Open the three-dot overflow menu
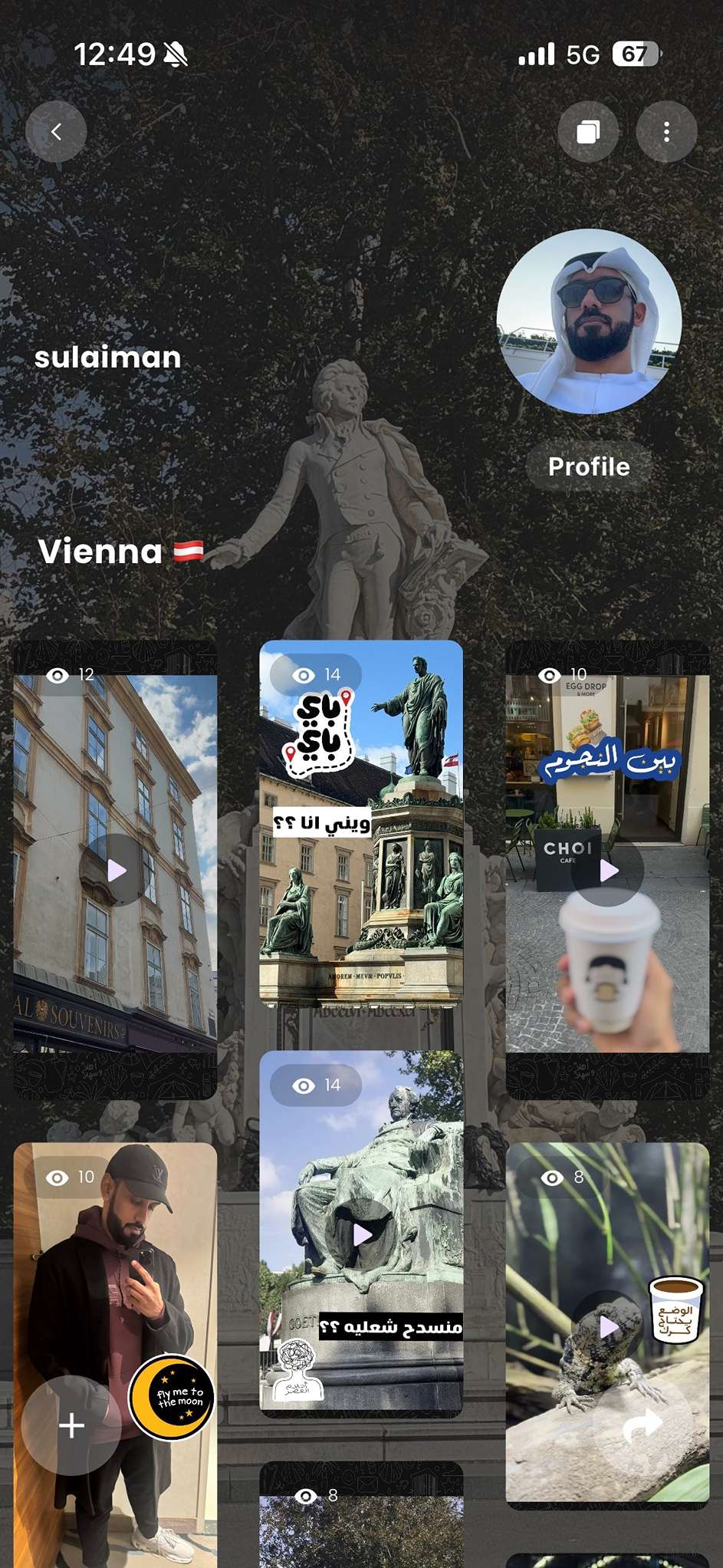The image size is (723, 1568). click(666, 132)
